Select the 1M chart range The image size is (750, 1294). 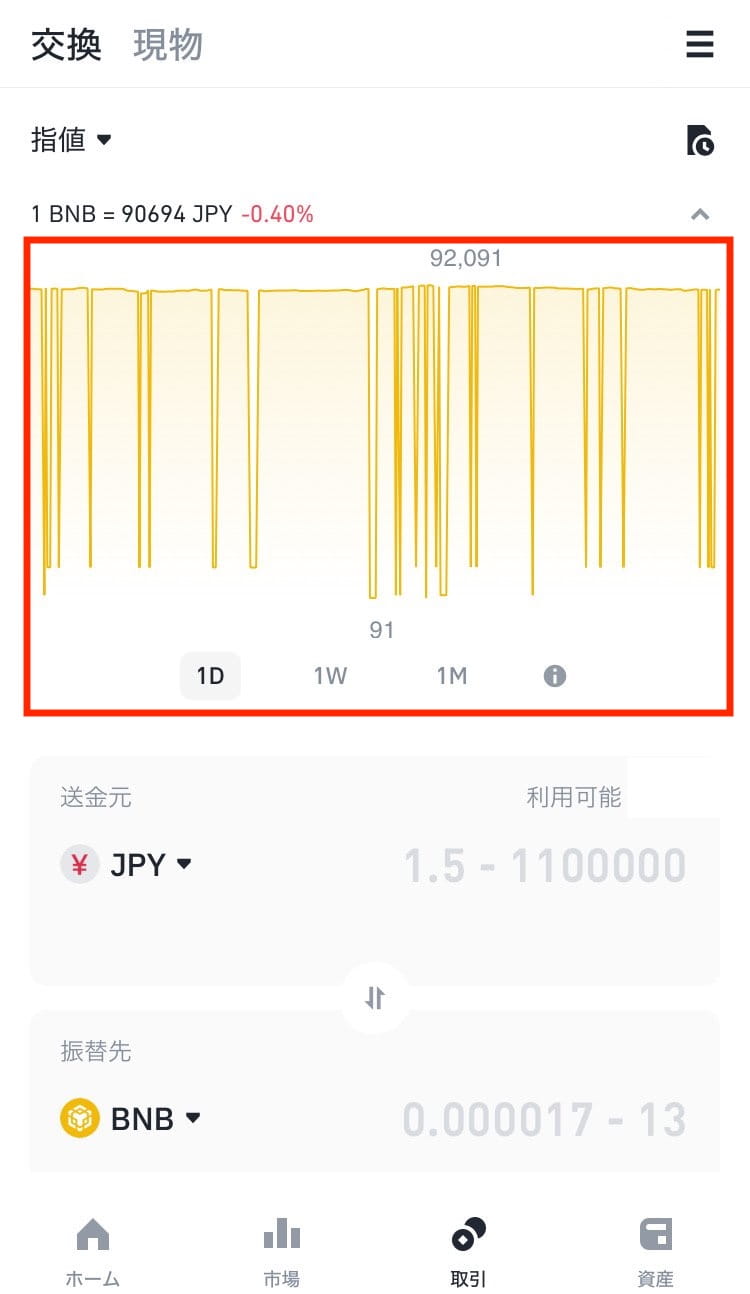(451, 676)
